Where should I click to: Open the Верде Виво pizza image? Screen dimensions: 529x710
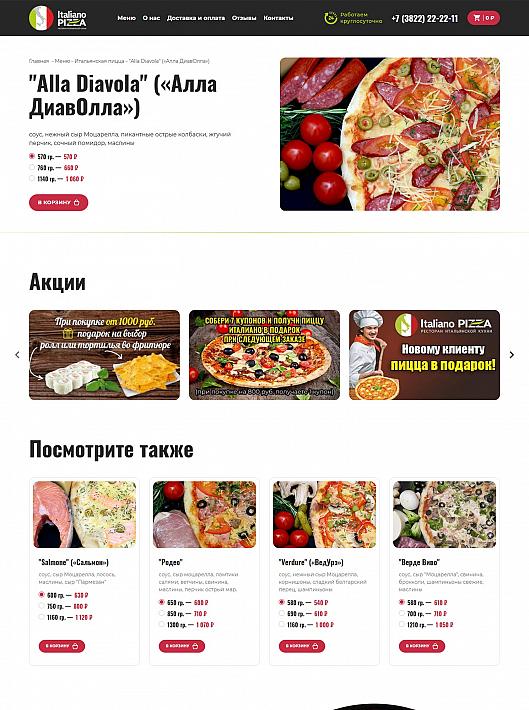click(x=444, y=514)
